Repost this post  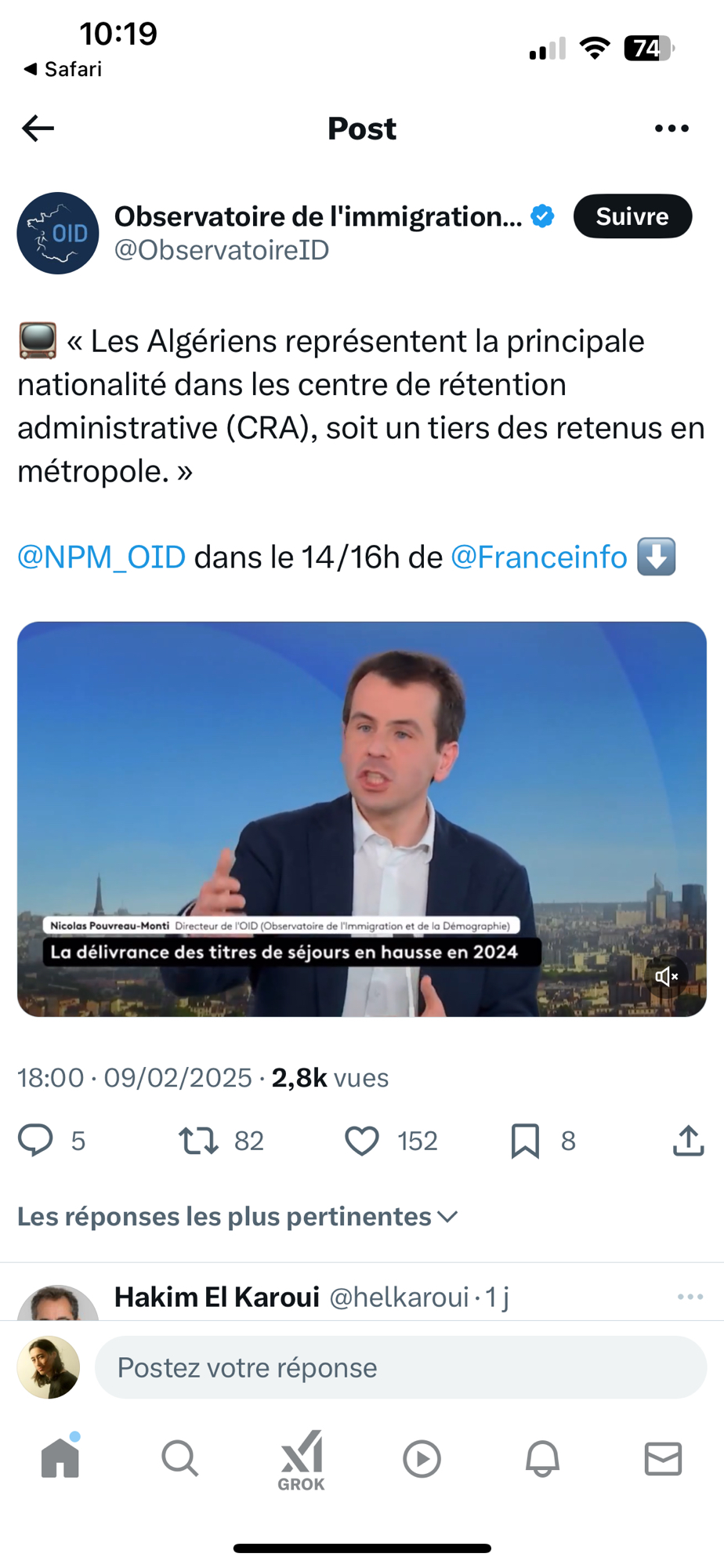(199, 1141)
